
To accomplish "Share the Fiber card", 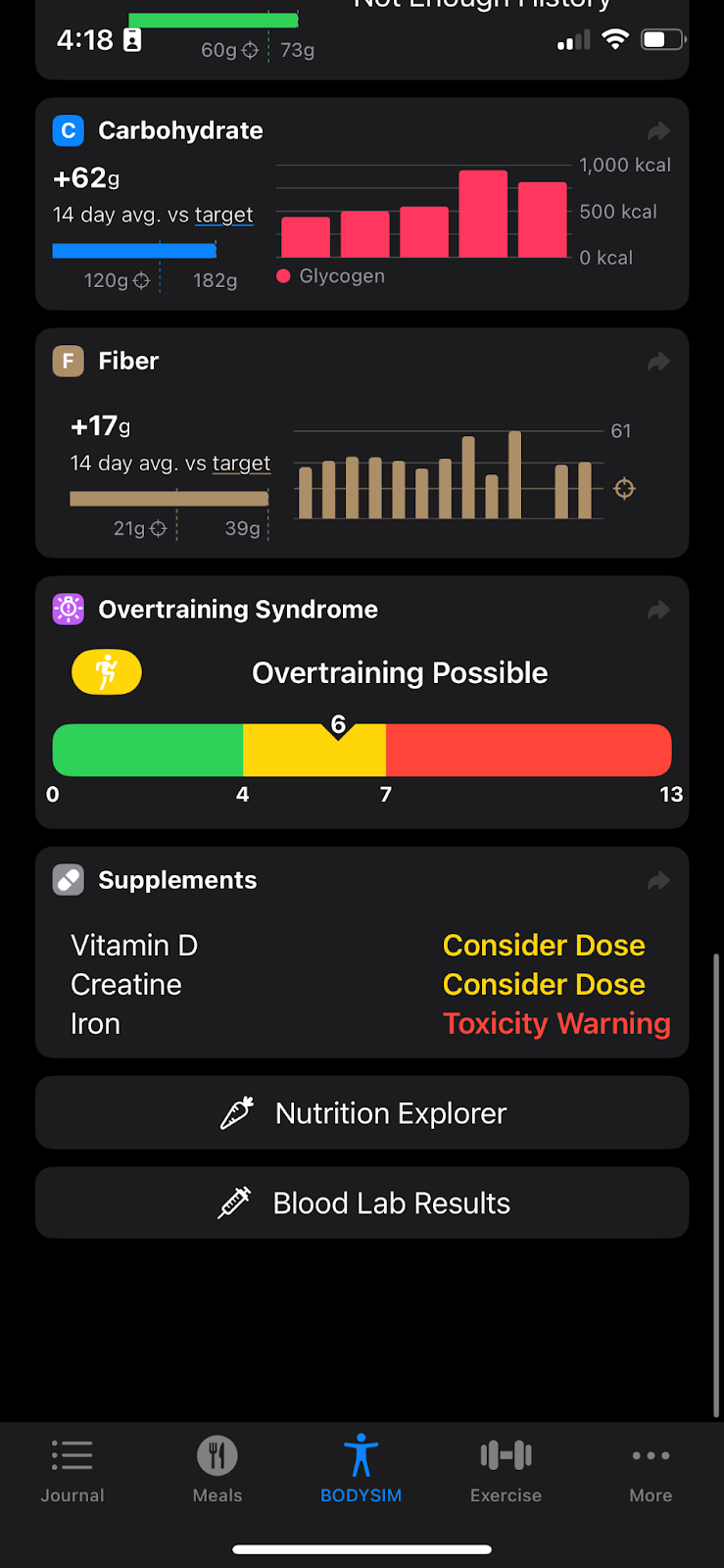I will (658, 362).
